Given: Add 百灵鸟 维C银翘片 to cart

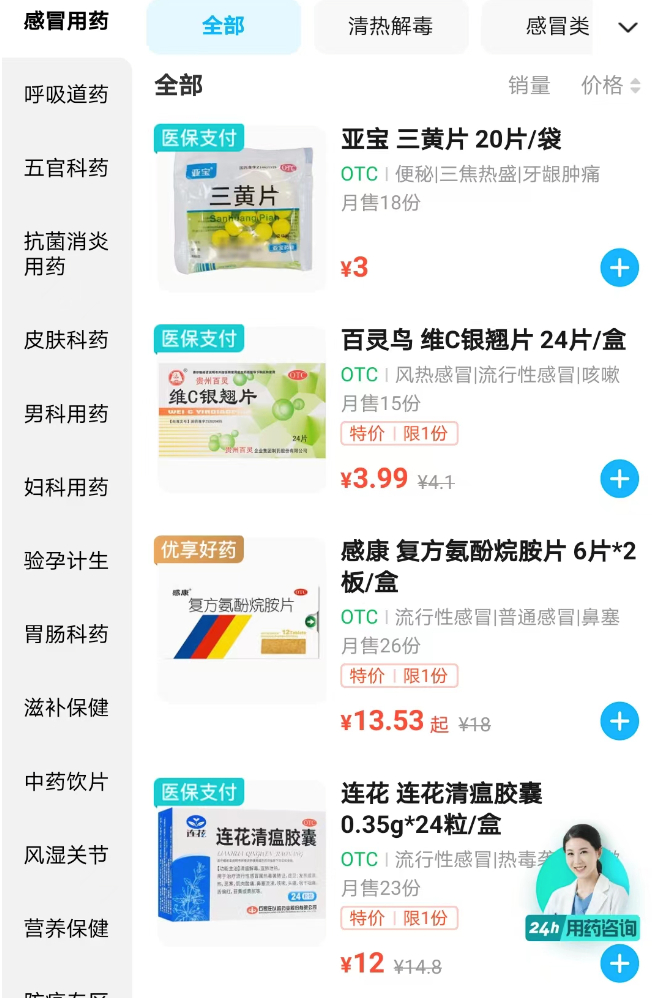Looking at the screenshot, I should (620, 479).
